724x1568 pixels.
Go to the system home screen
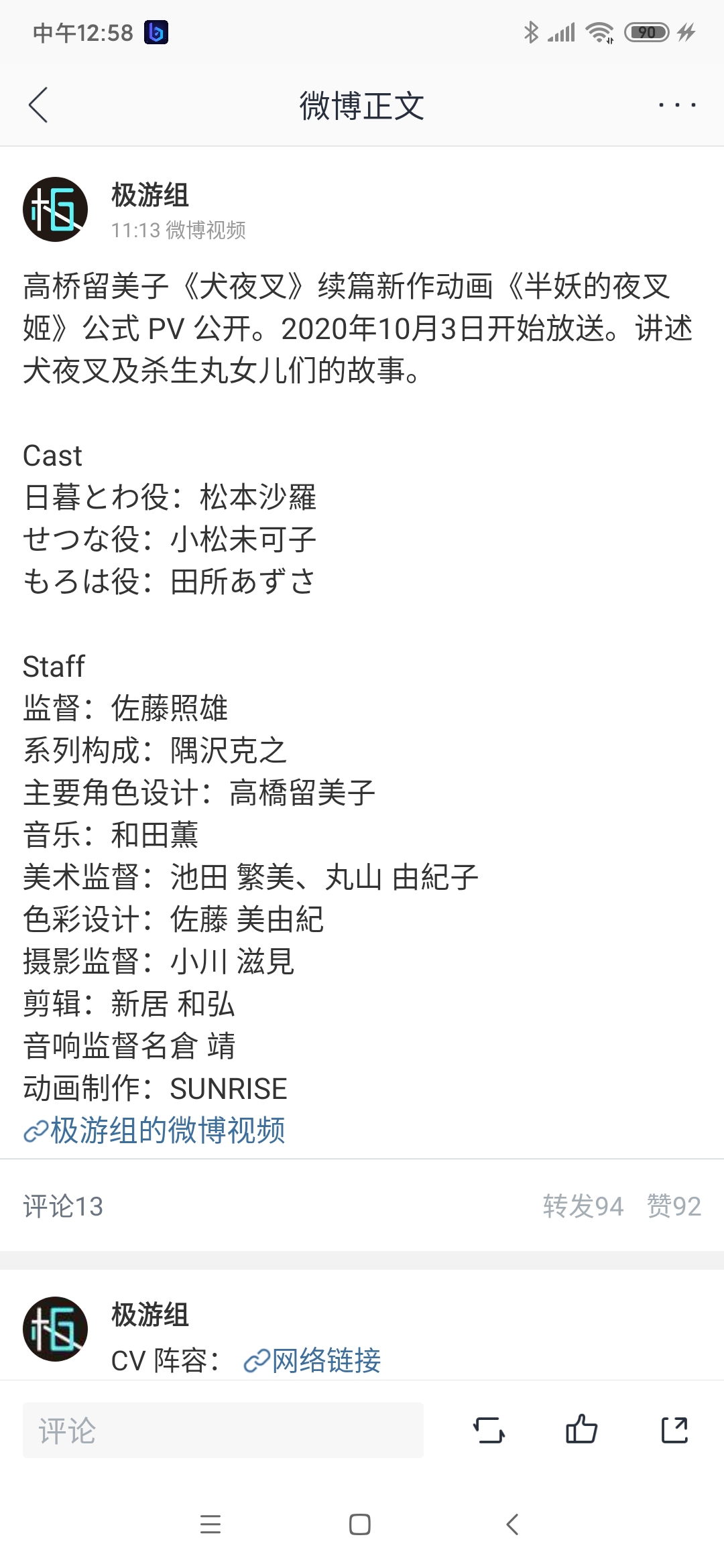[x=360, y=1524]
